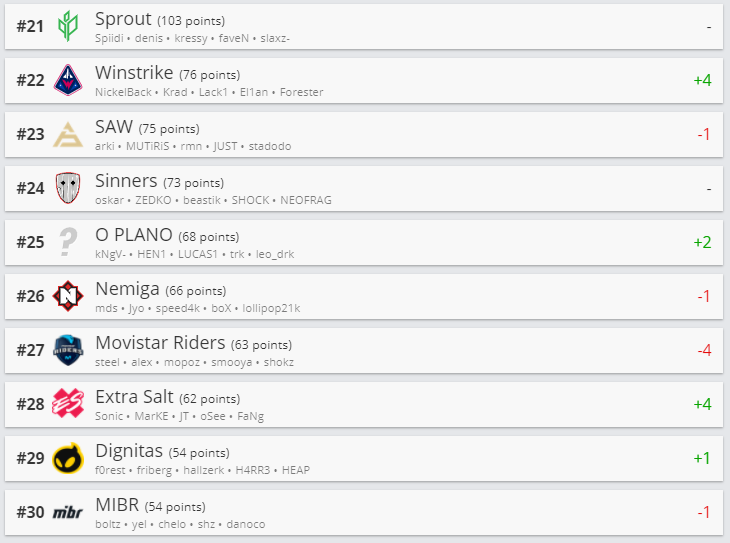Expand the Winstrike ranking entry
The image size is (730, 543).
point(364,81)
